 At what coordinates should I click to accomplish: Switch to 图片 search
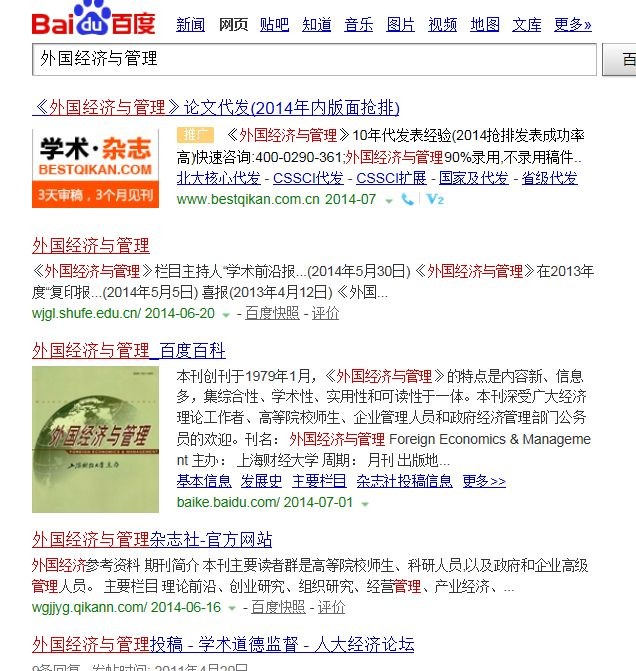click(400, 24)
